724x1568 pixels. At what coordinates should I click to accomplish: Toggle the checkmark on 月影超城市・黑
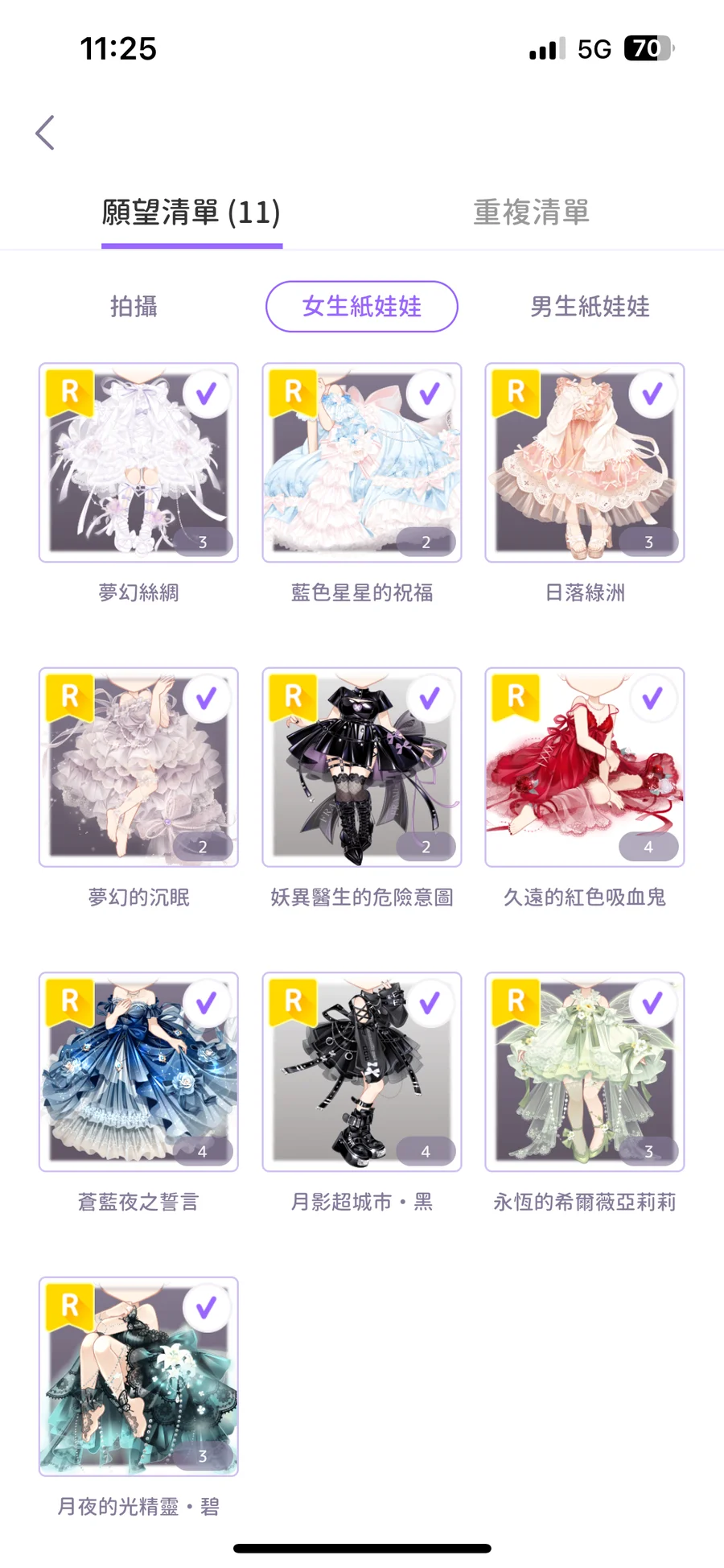pyautogui.click(x=429, y=1003)
